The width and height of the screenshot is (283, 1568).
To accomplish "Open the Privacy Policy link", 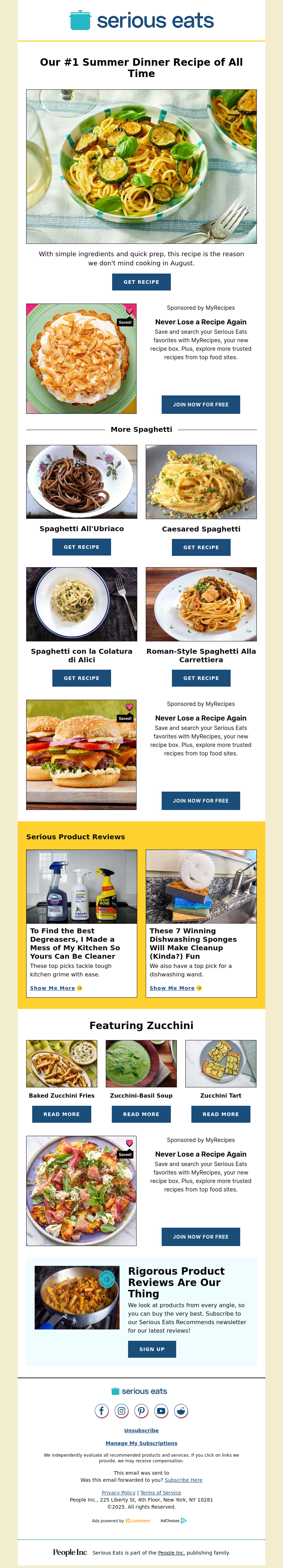I will [x=118, y=1492].
